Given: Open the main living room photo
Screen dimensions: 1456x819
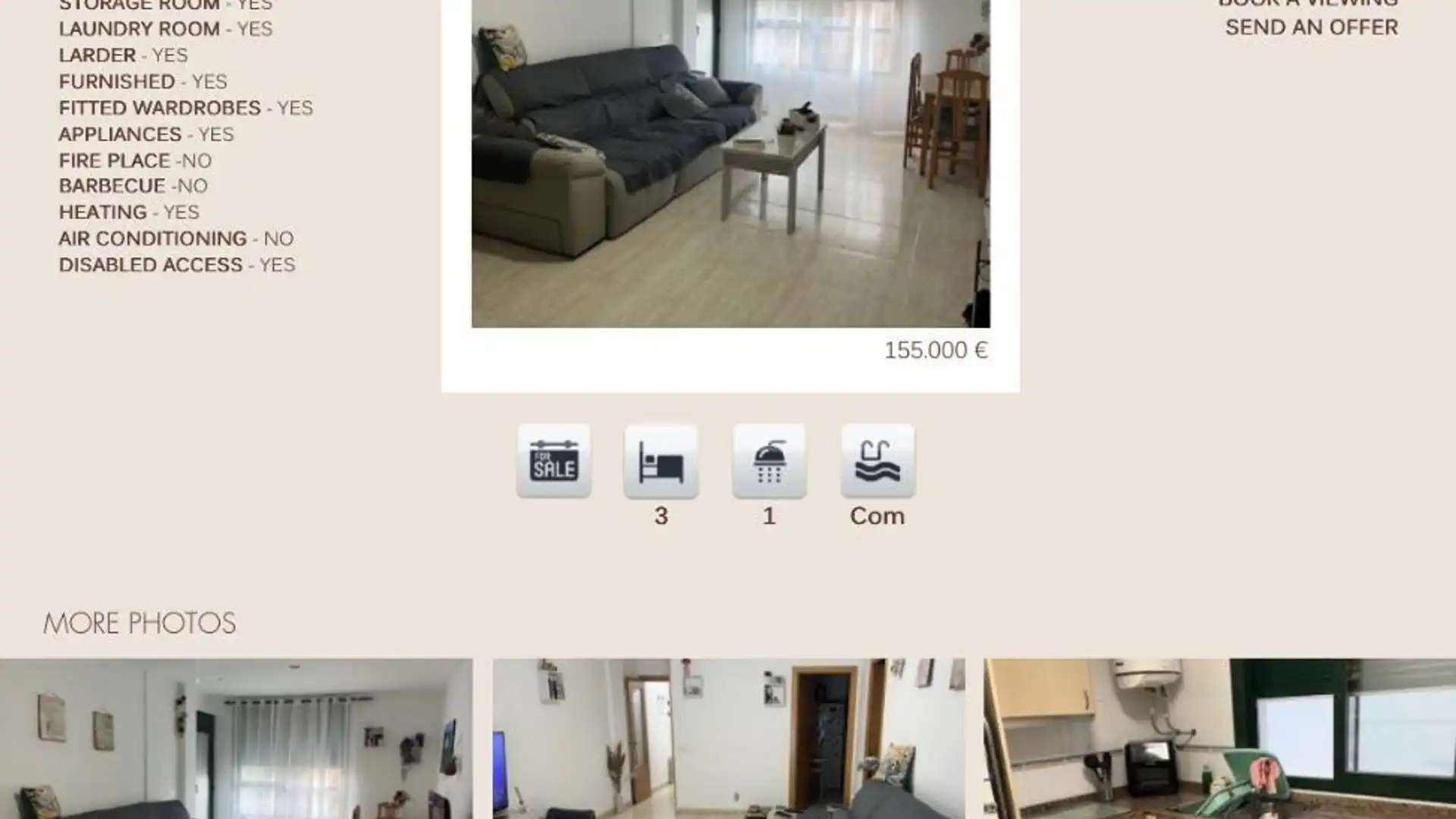Looking at the screenshot, I should point(730,163).
